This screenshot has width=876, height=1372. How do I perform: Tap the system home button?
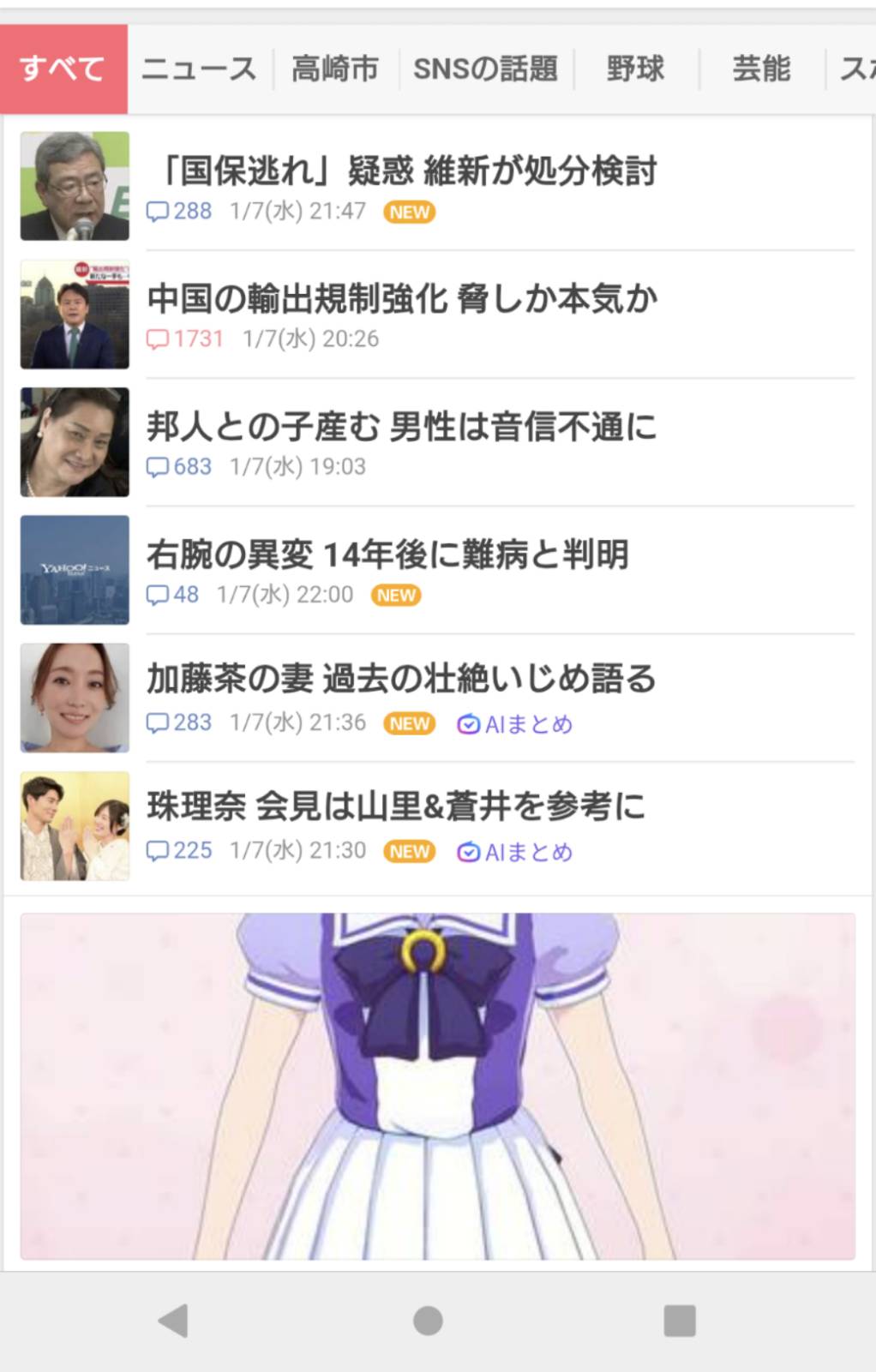pyautogui.click(x=428, y=1321)
